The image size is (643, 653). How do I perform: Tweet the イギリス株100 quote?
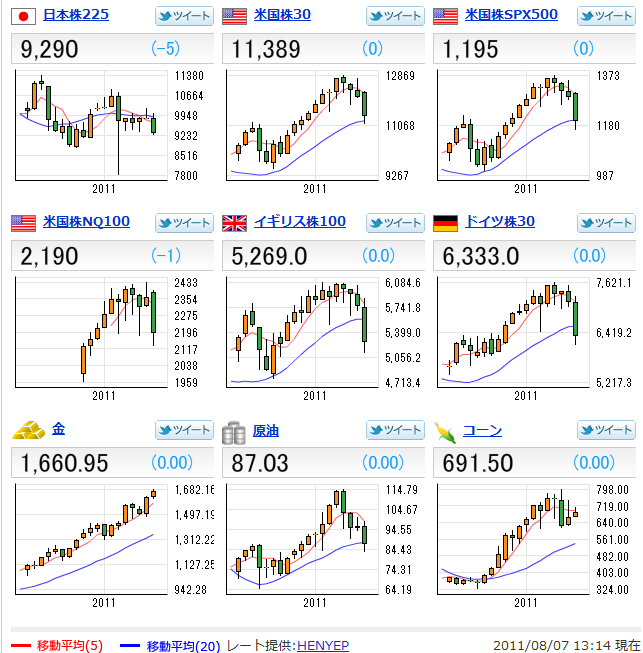pyautogui.click(x=395, y=223)
